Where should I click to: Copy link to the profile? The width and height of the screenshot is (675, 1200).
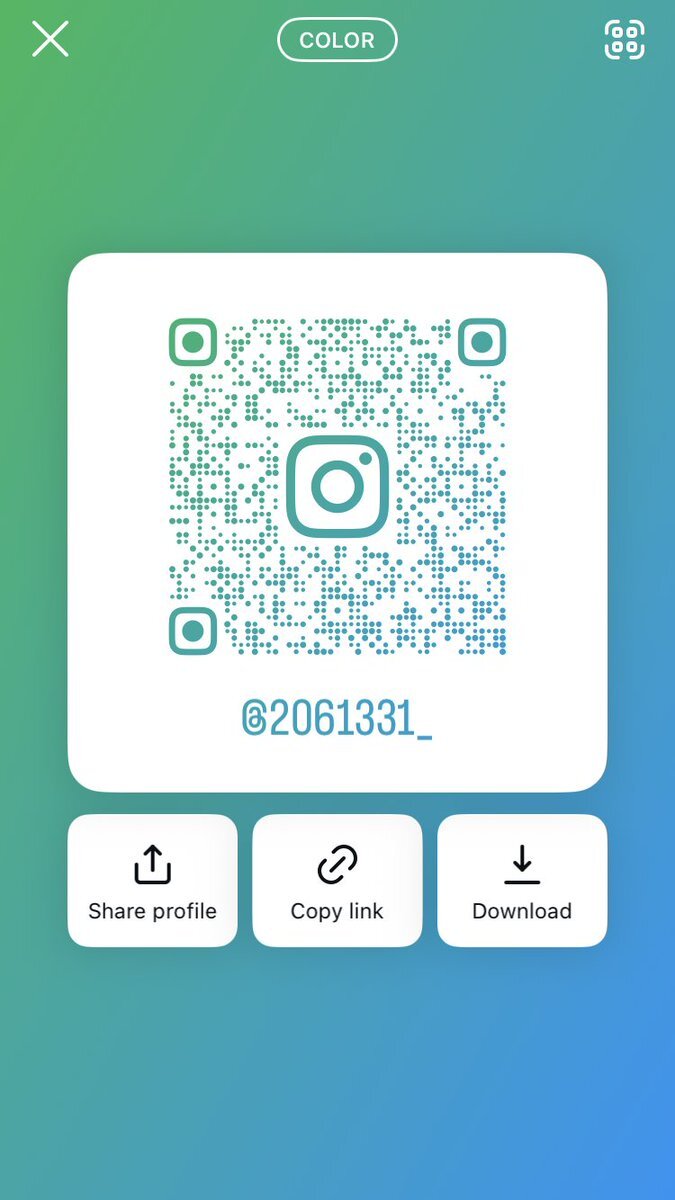(337, 880)
